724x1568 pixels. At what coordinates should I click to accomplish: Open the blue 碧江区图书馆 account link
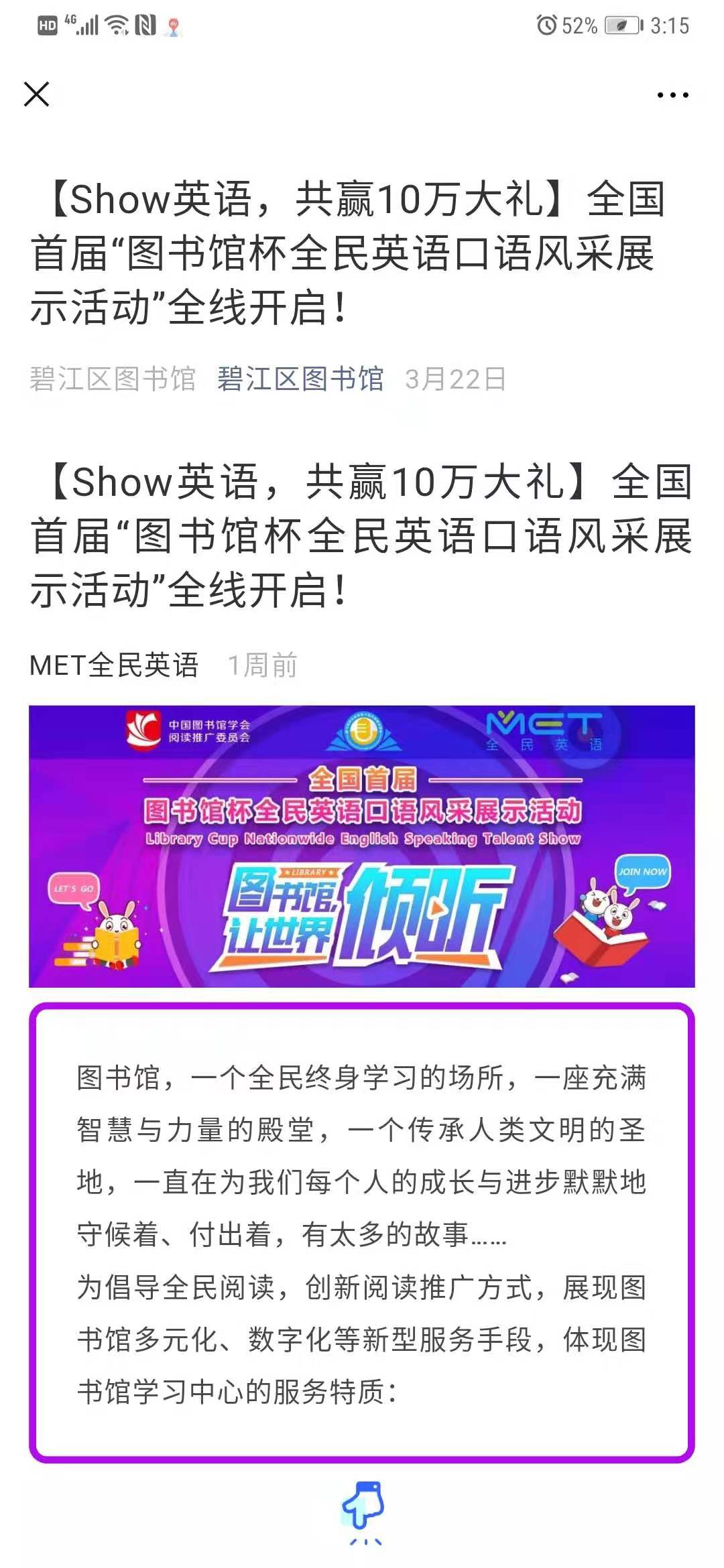pos(300,379)
